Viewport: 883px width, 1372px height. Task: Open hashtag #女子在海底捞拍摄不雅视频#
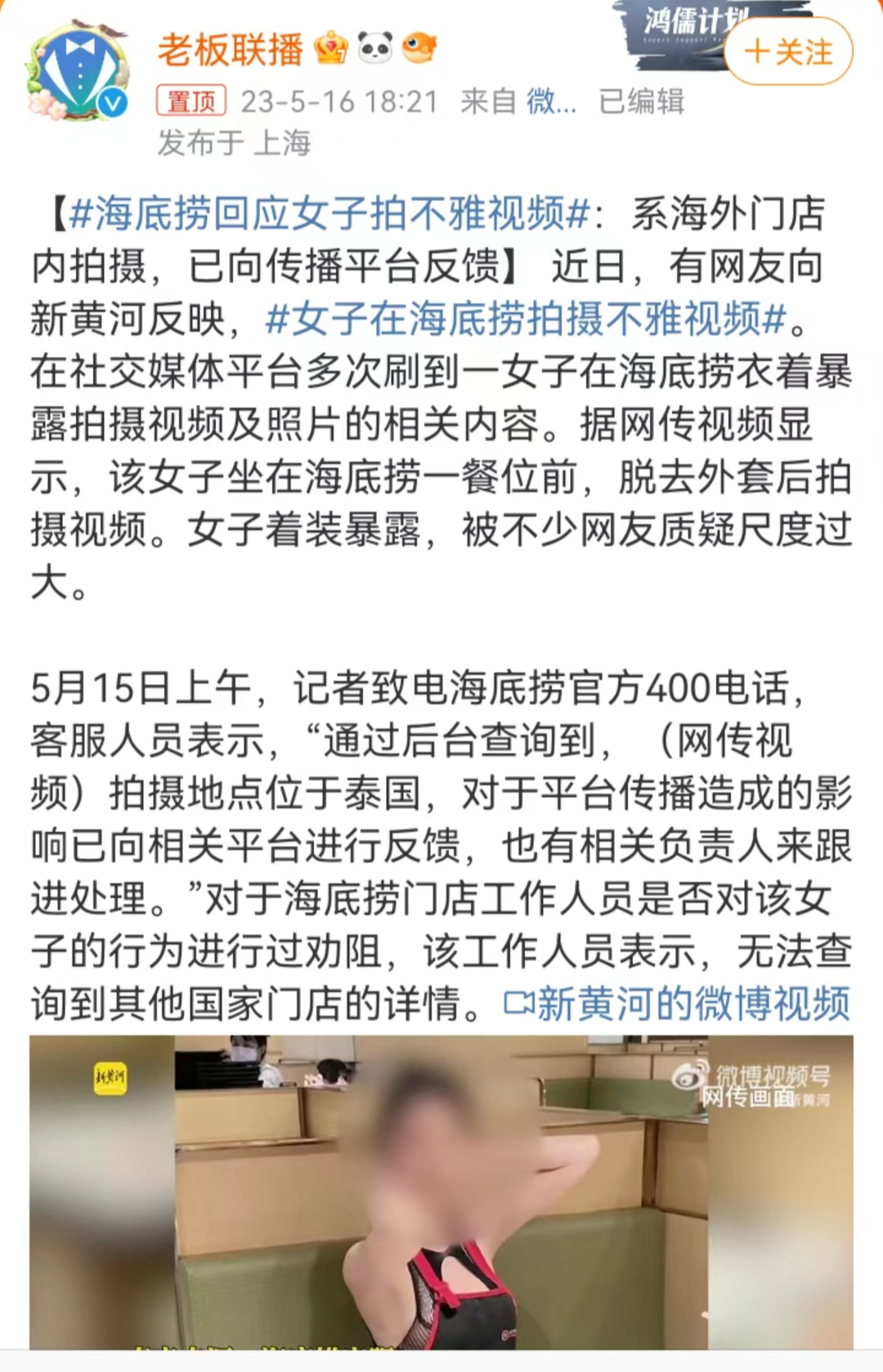pyautogui.click(x=526, y=319)
